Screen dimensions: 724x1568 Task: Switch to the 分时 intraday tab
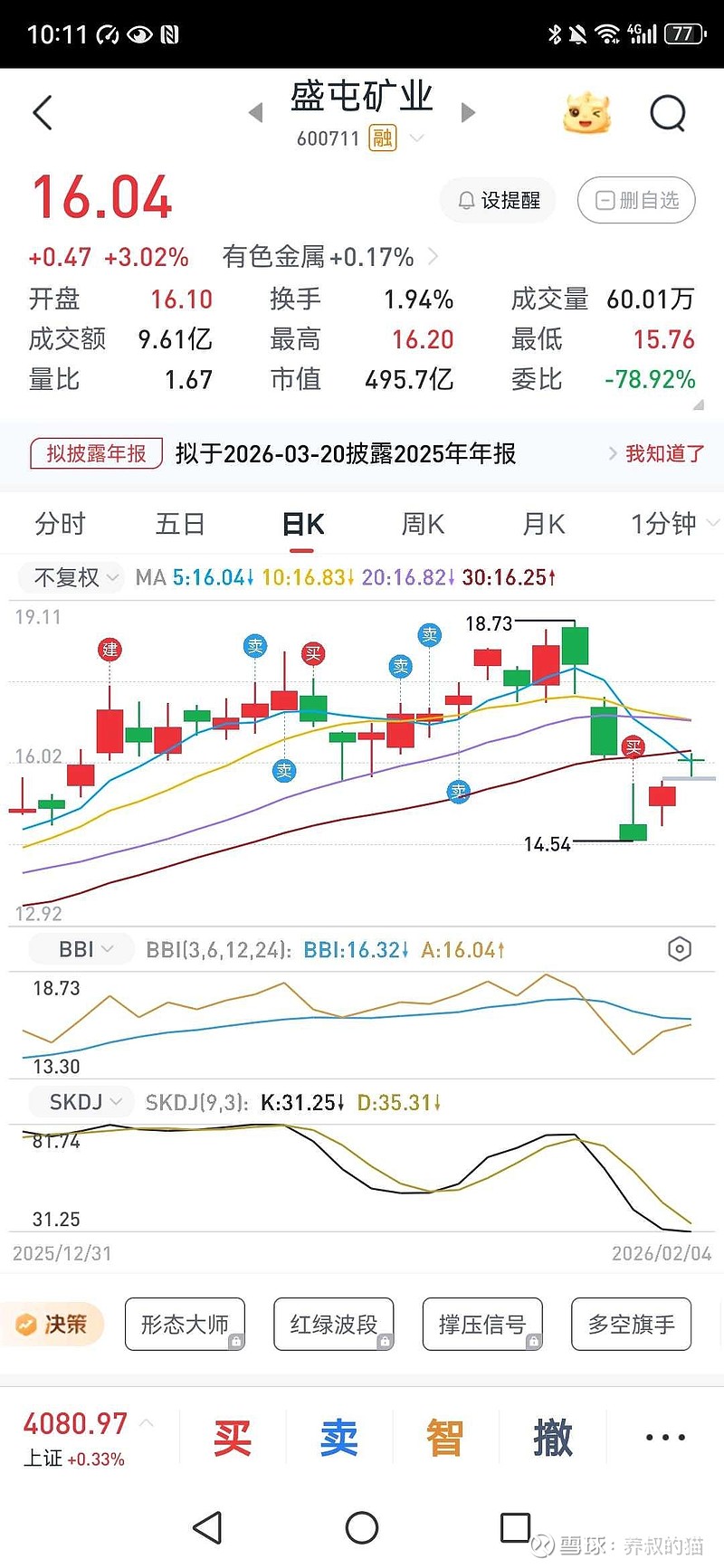pyautogui.click(x=60, y=523)
